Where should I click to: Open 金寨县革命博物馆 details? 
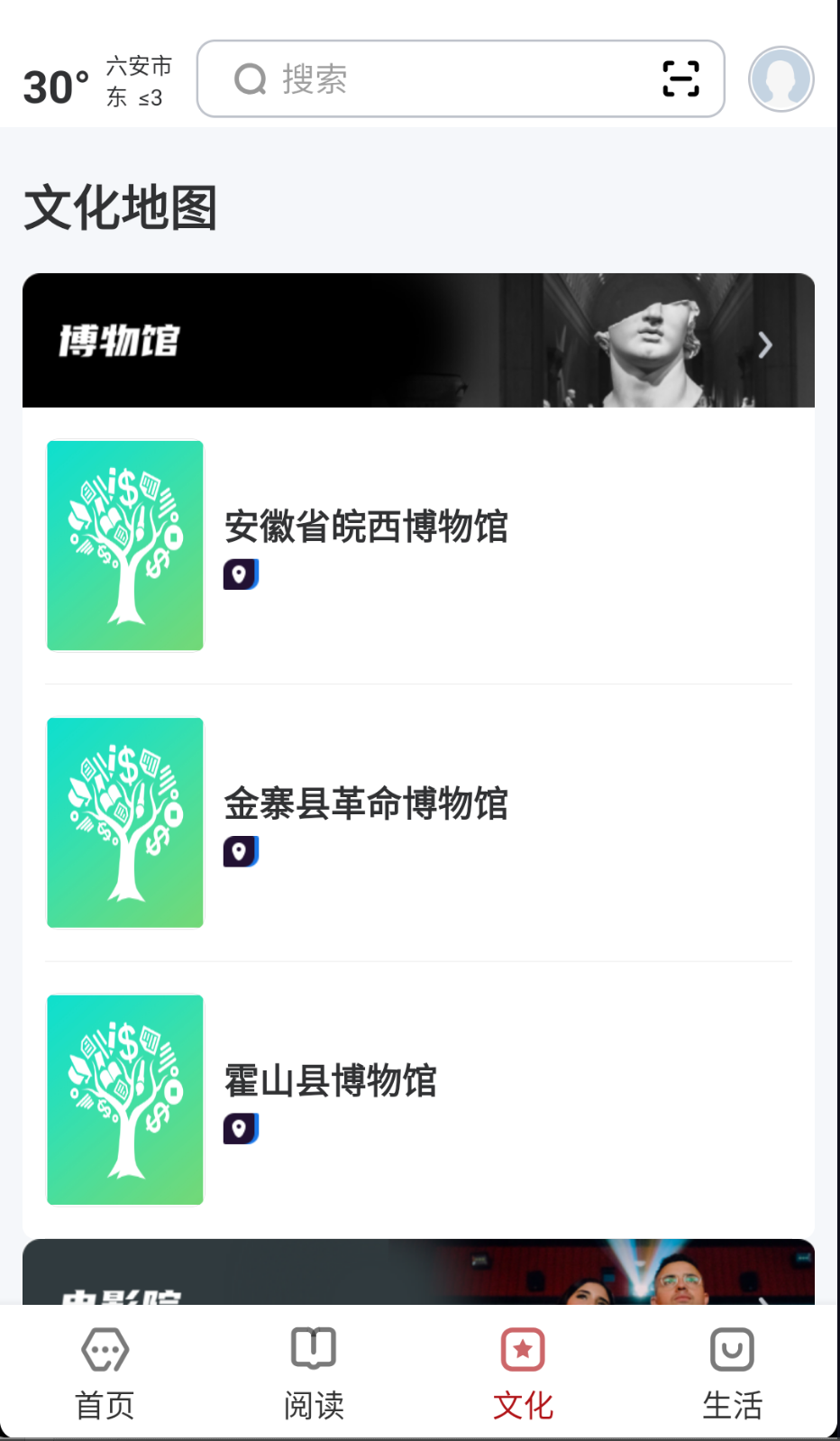pos(366,803)
